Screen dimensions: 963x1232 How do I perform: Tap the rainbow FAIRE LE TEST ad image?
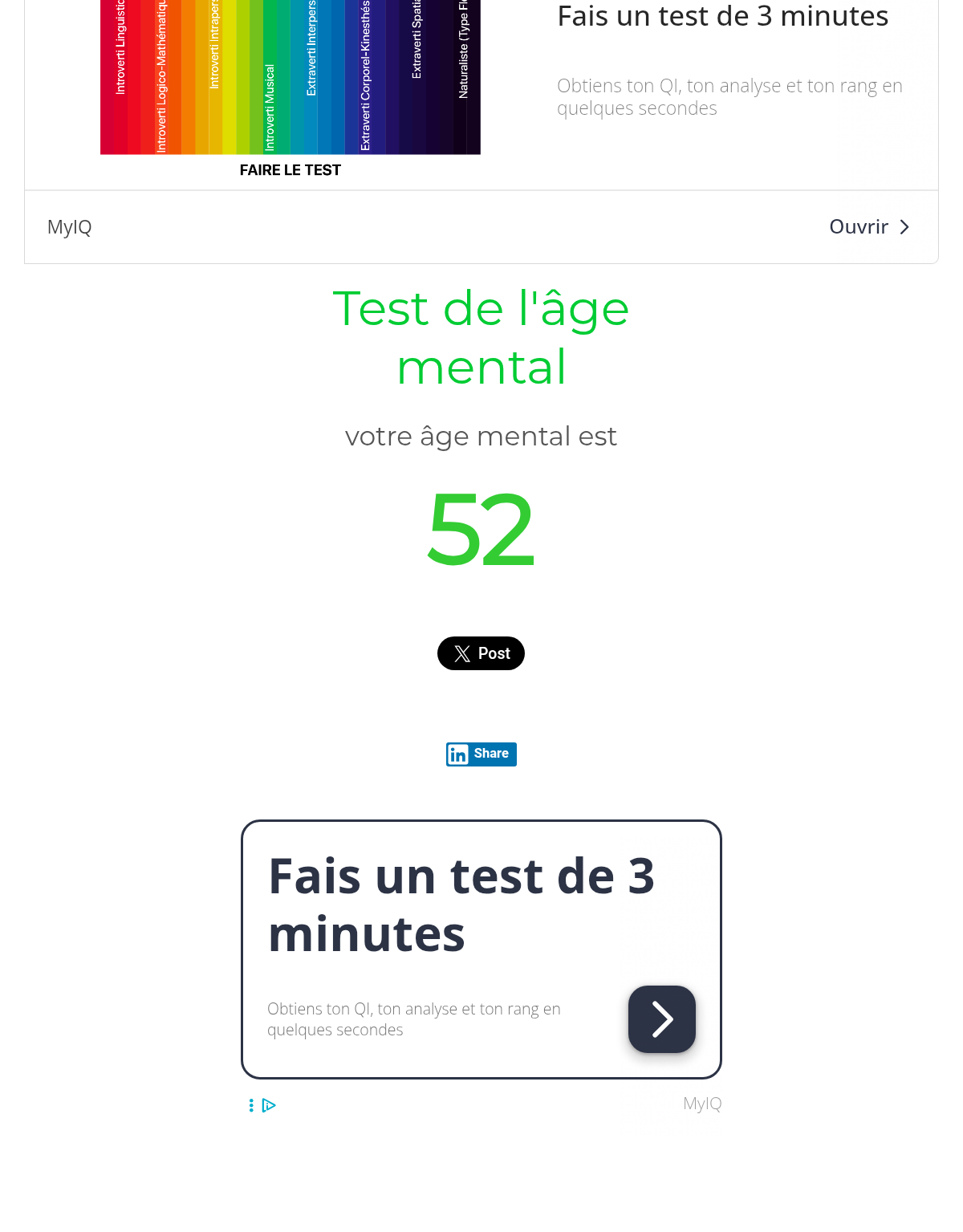click(x=290, y=80)
